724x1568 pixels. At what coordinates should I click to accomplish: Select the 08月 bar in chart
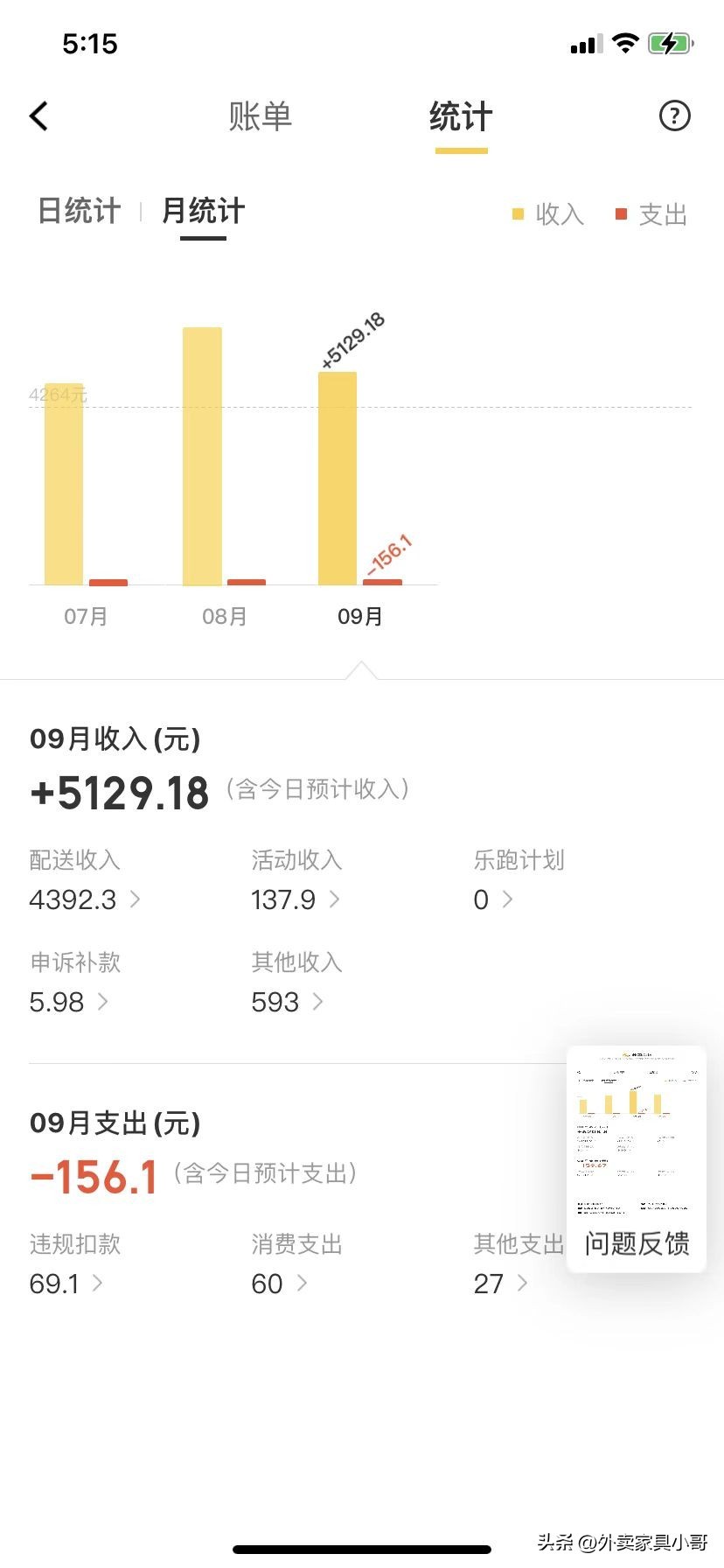[x=202, y=456]
